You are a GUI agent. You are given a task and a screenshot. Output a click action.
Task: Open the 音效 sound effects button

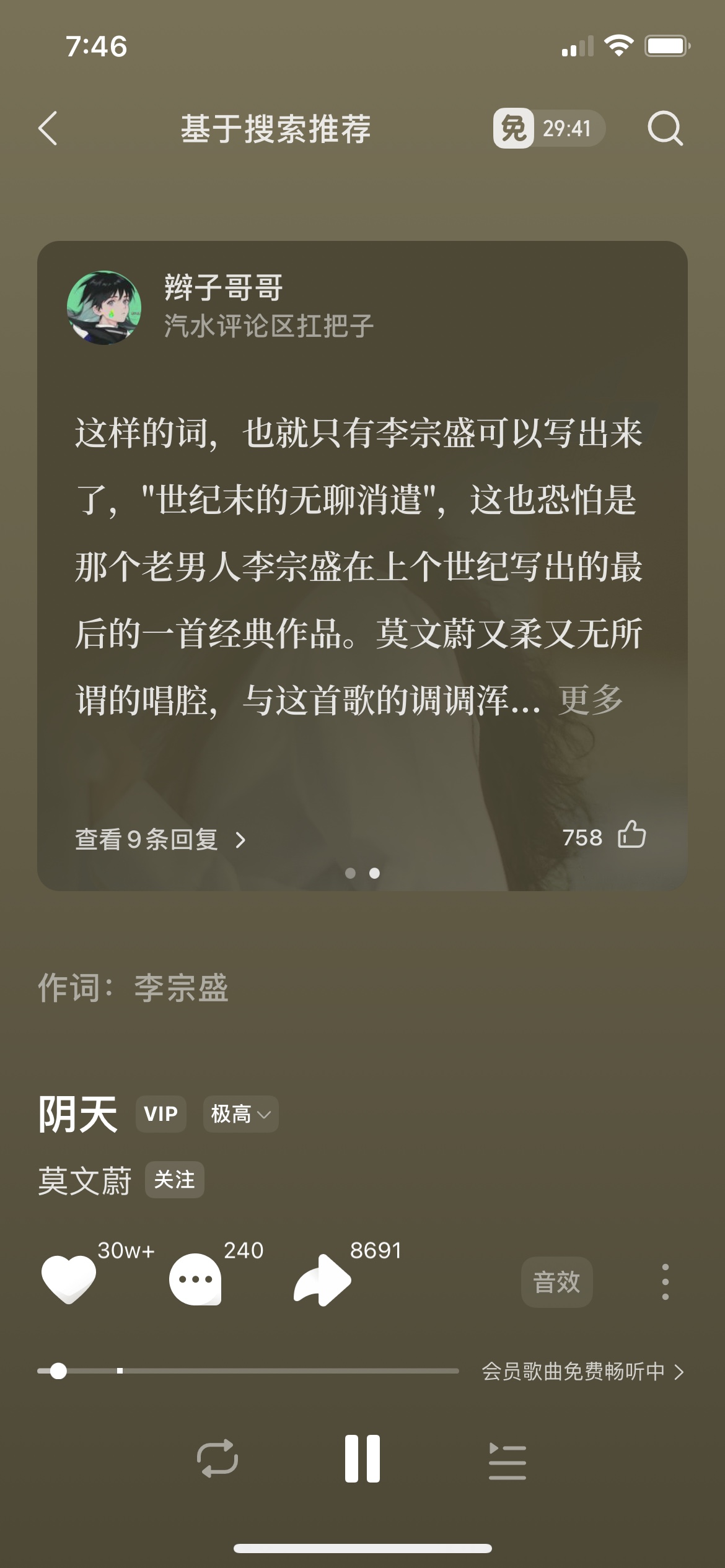(556, 1282)
